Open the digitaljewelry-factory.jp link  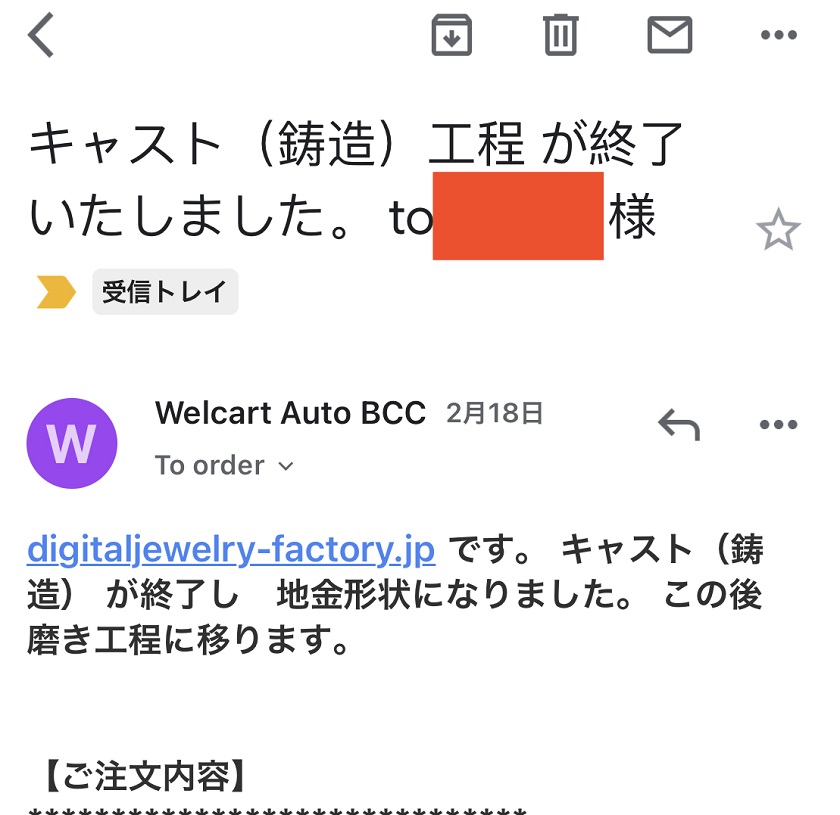coord(231,550)
